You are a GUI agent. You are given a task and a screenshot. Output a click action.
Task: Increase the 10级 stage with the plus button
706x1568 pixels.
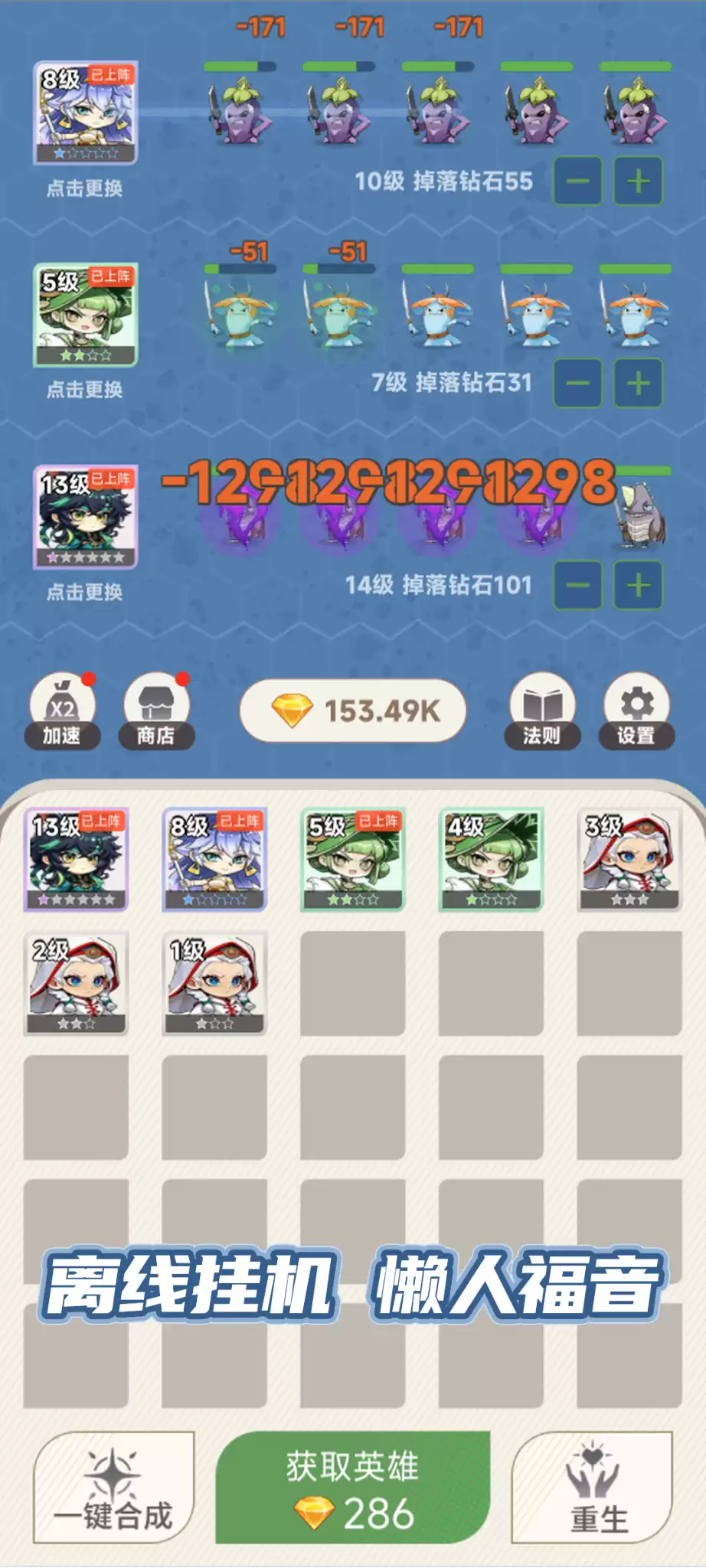tap(638, 181)
